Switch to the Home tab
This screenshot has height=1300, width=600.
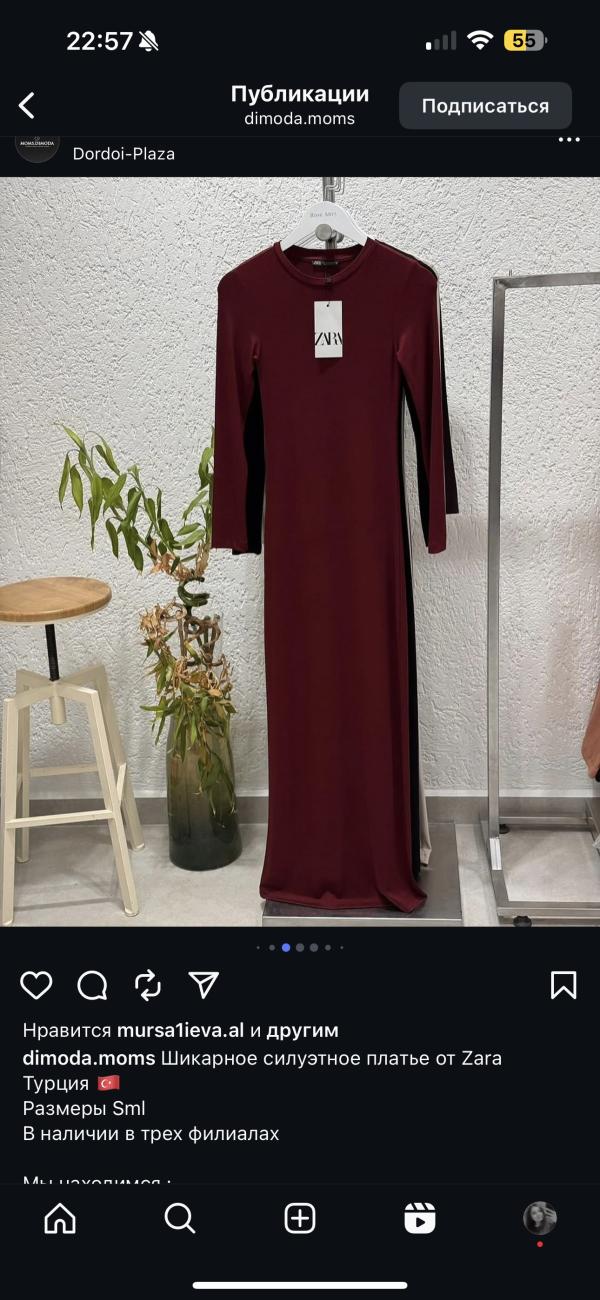pyautogui.click(x=60, y=1218)
